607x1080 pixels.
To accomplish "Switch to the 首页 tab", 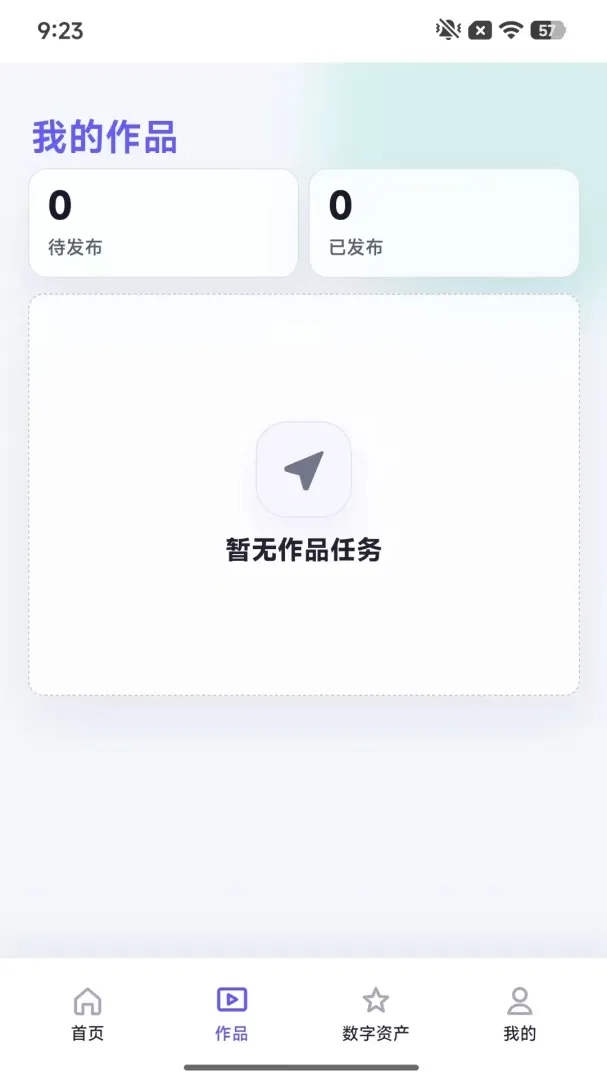I will coord(88,1014).
